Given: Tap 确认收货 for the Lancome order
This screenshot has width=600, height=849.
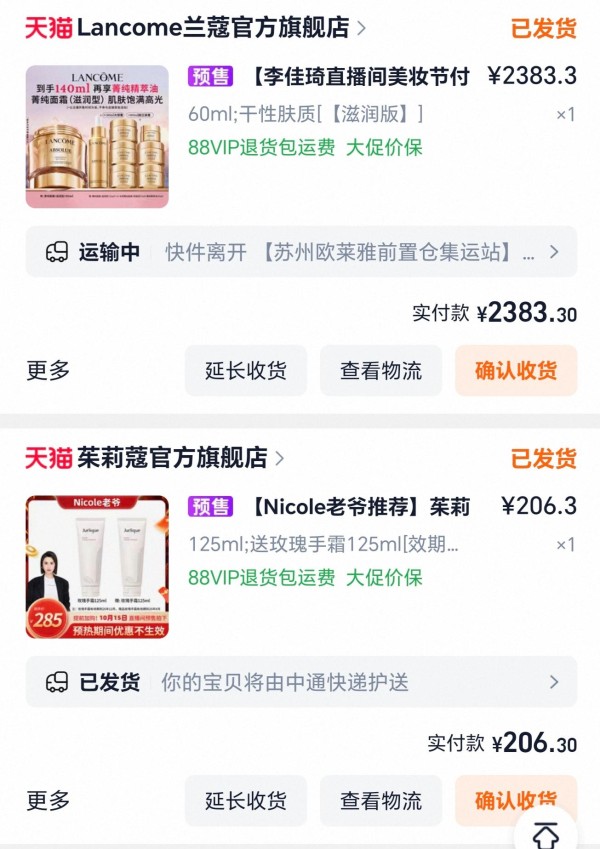Looking at the screenshot, I should tap(515, 371).
